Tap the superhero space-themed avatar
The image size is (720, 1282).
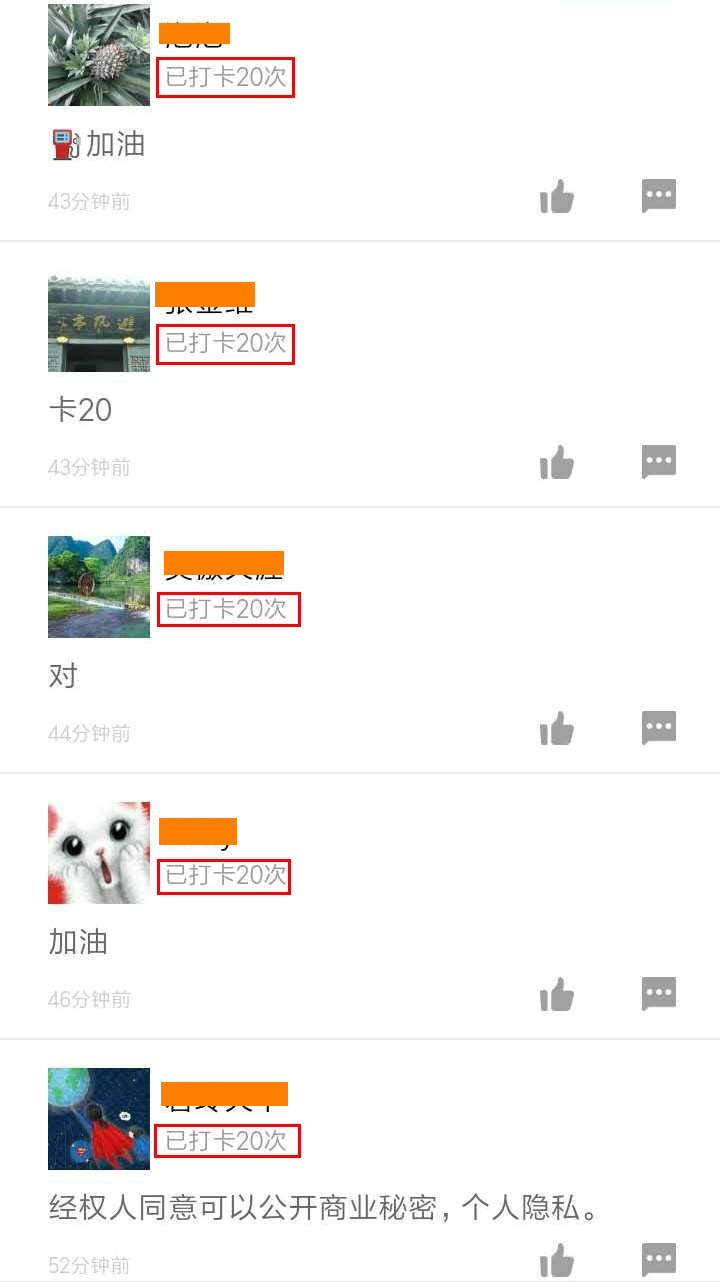tap(98, 1119)
